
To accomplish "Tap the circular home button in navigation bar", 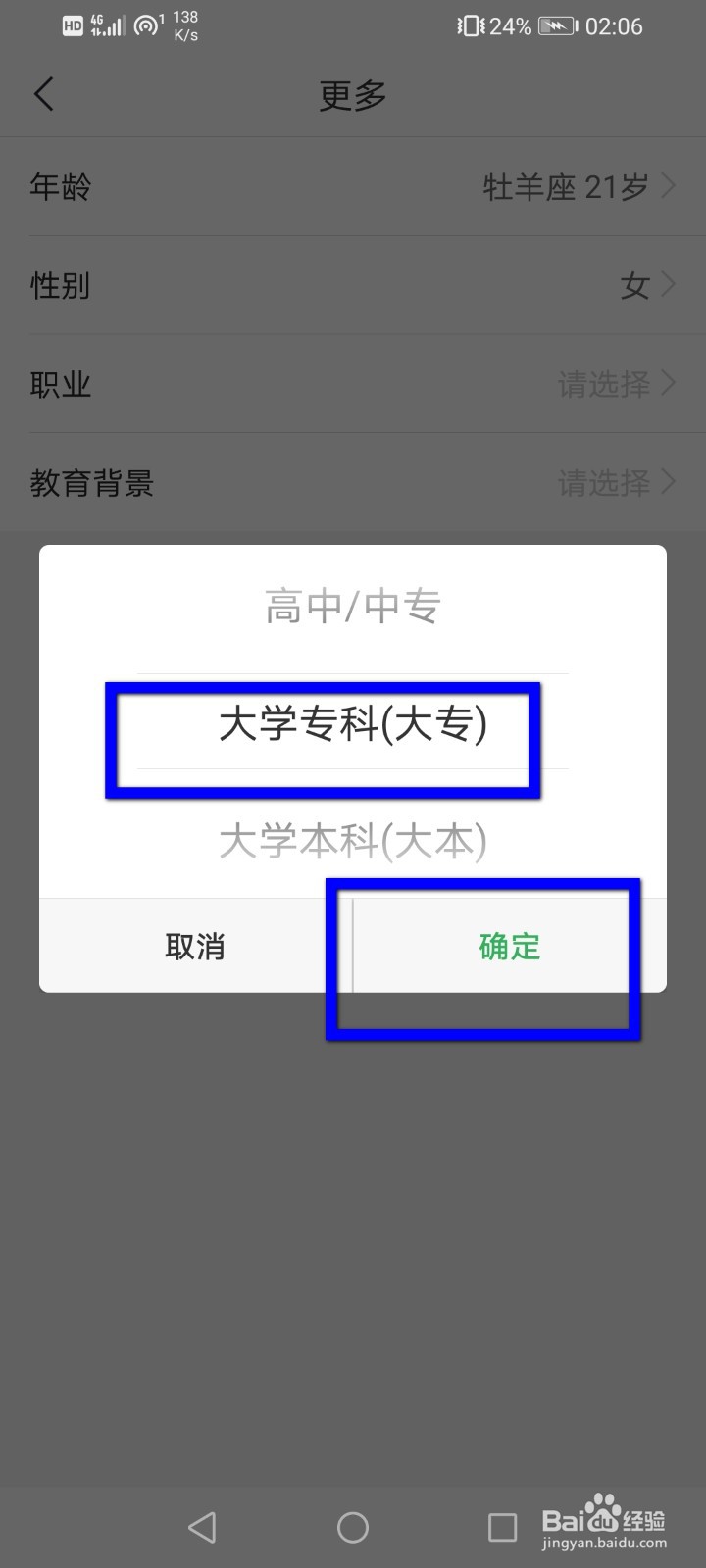I will [352, 1526].
